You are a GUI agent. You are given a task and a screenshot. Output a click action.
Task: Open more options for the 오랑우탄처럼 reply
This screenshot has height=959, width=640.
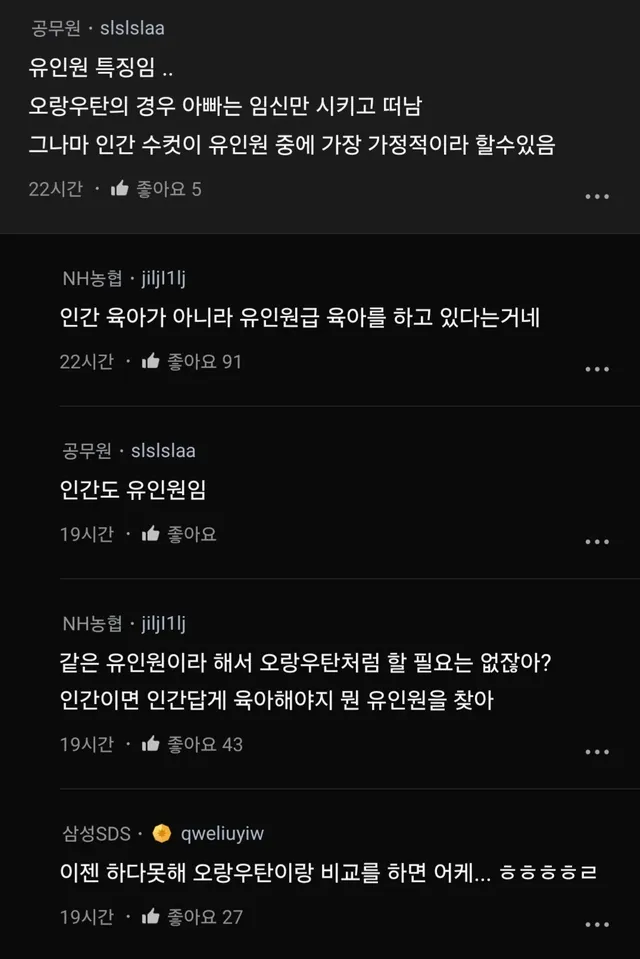coord(597,752)
